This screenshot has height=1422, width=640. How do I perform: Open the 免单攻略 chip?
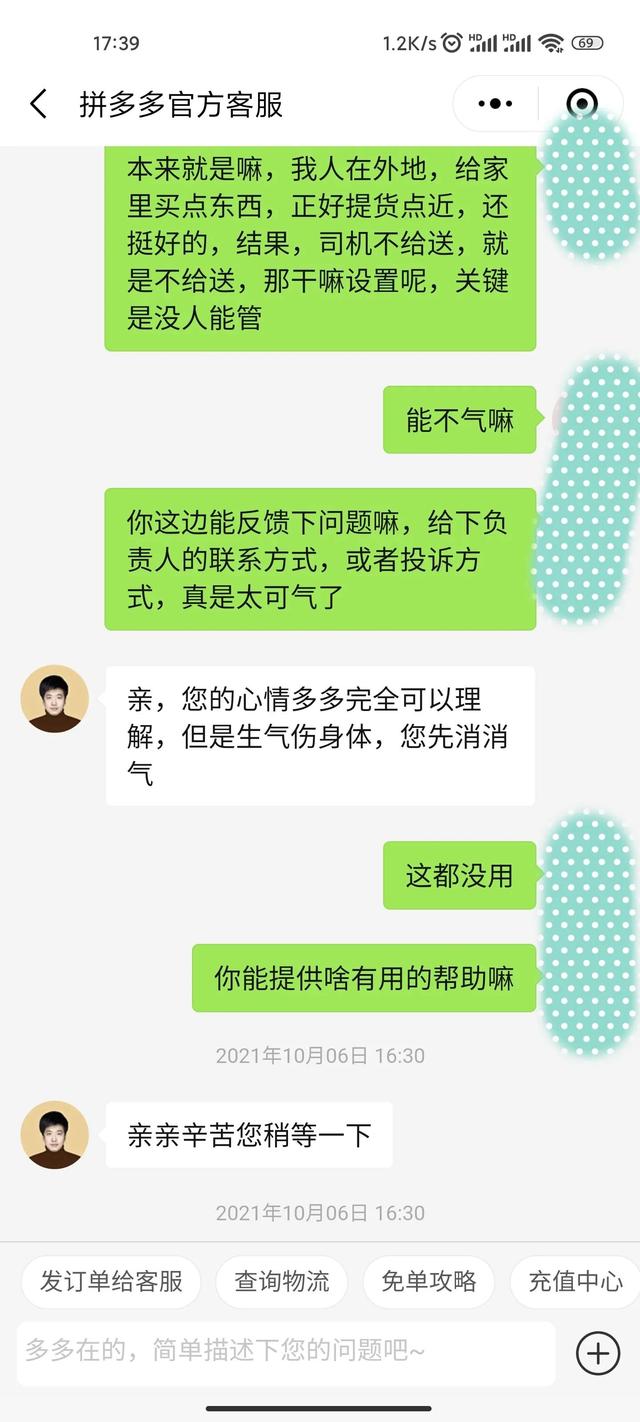tap(429, 1282)
